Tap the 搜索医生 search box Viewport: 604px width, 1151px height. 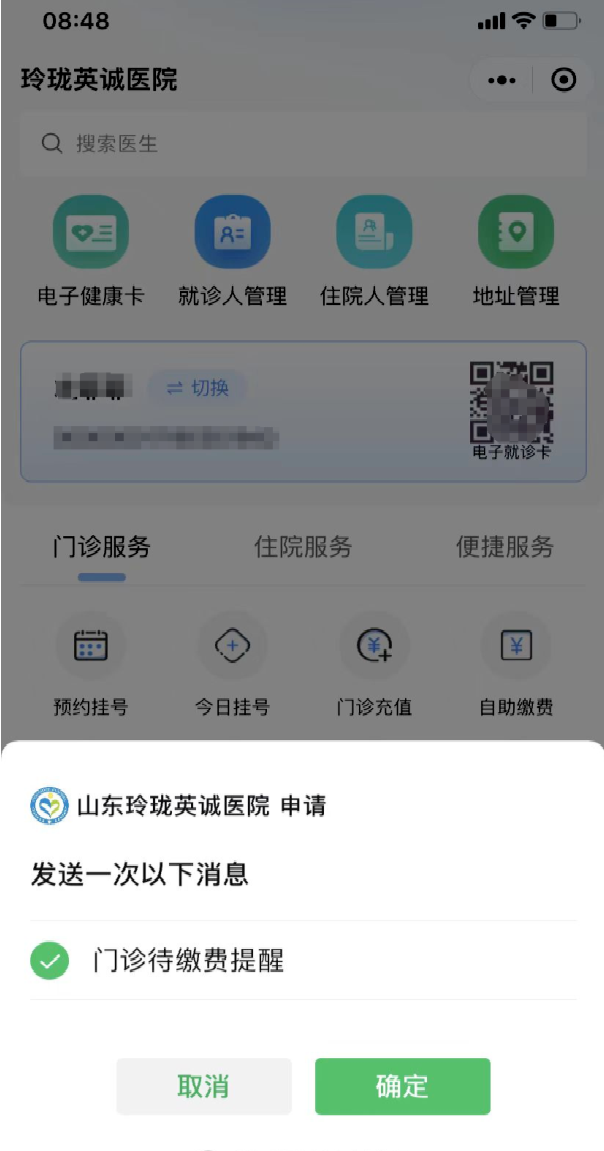303,143
